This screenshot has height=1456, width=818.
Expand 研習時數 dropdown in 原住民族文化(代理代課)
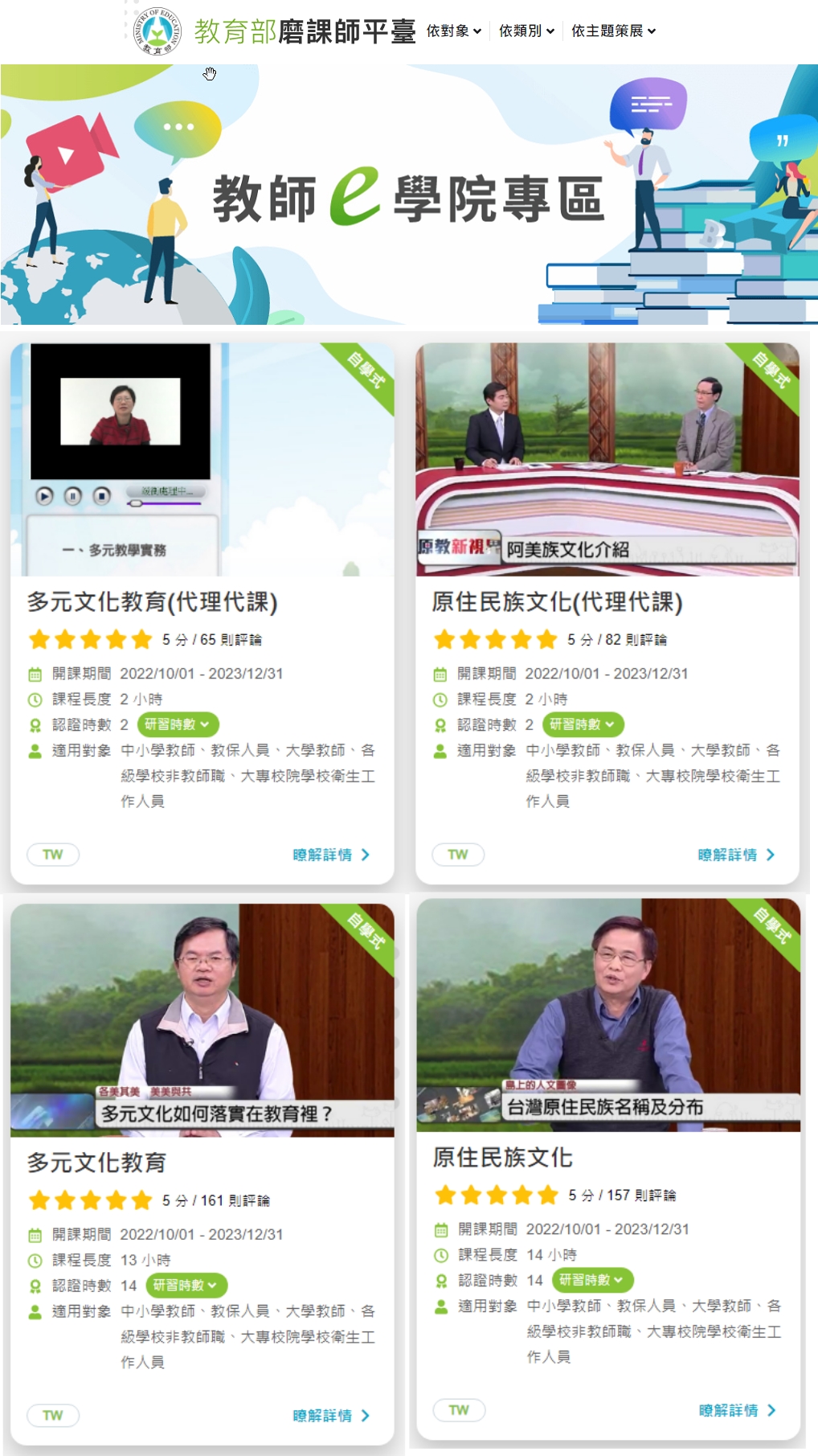583,724
